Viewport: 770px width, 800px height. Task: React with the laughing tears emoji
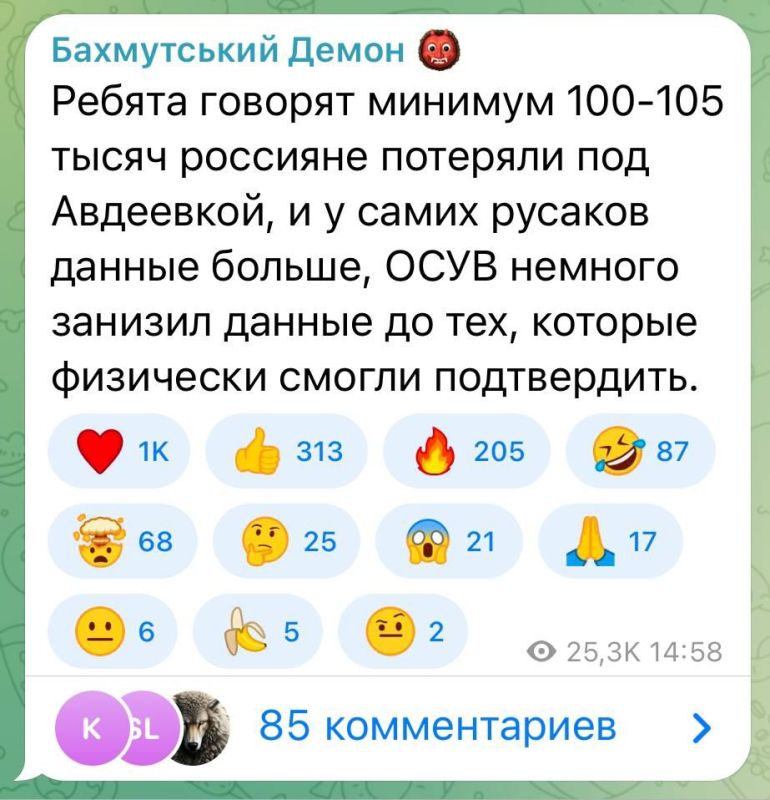point(638,451)
